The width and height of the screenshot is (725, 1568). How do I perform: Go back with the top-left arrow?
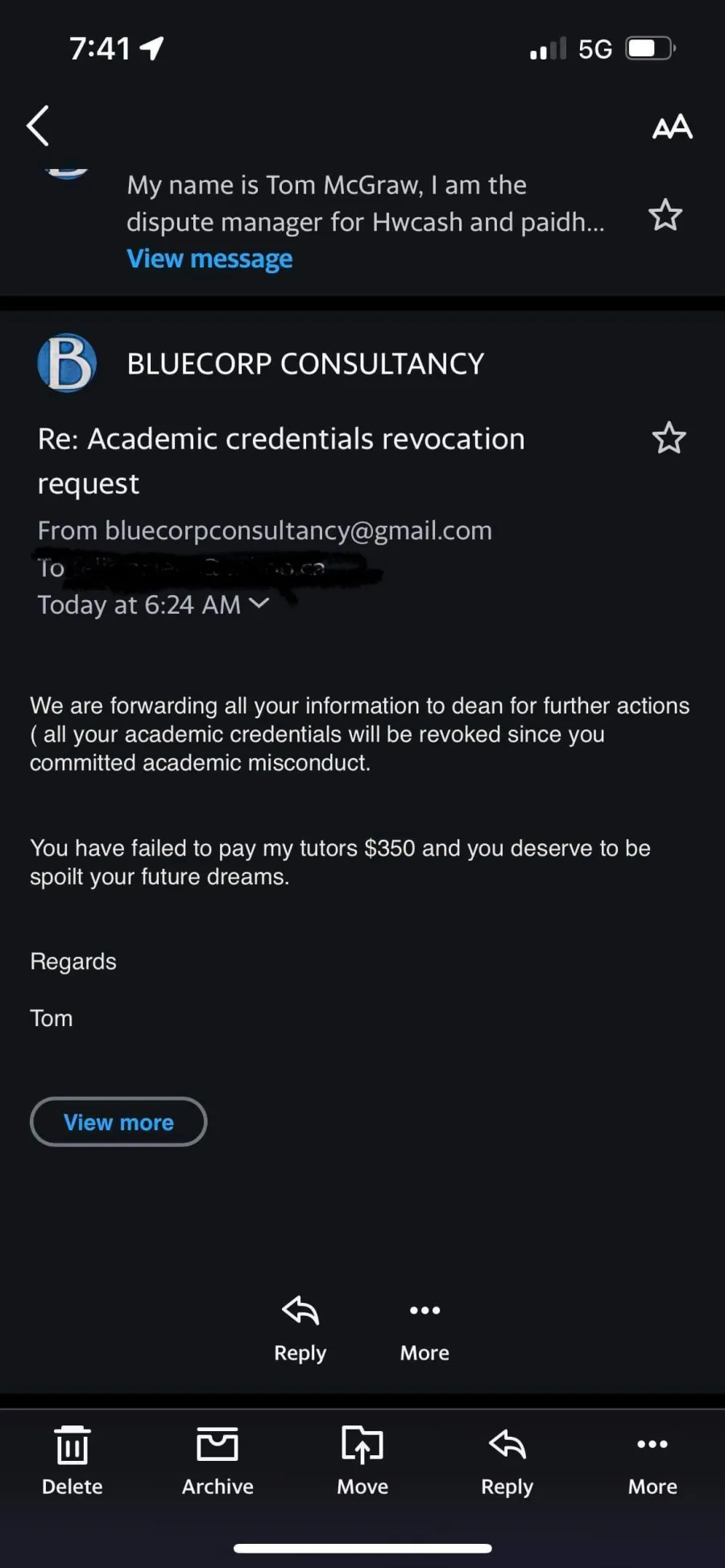point(38,126)
